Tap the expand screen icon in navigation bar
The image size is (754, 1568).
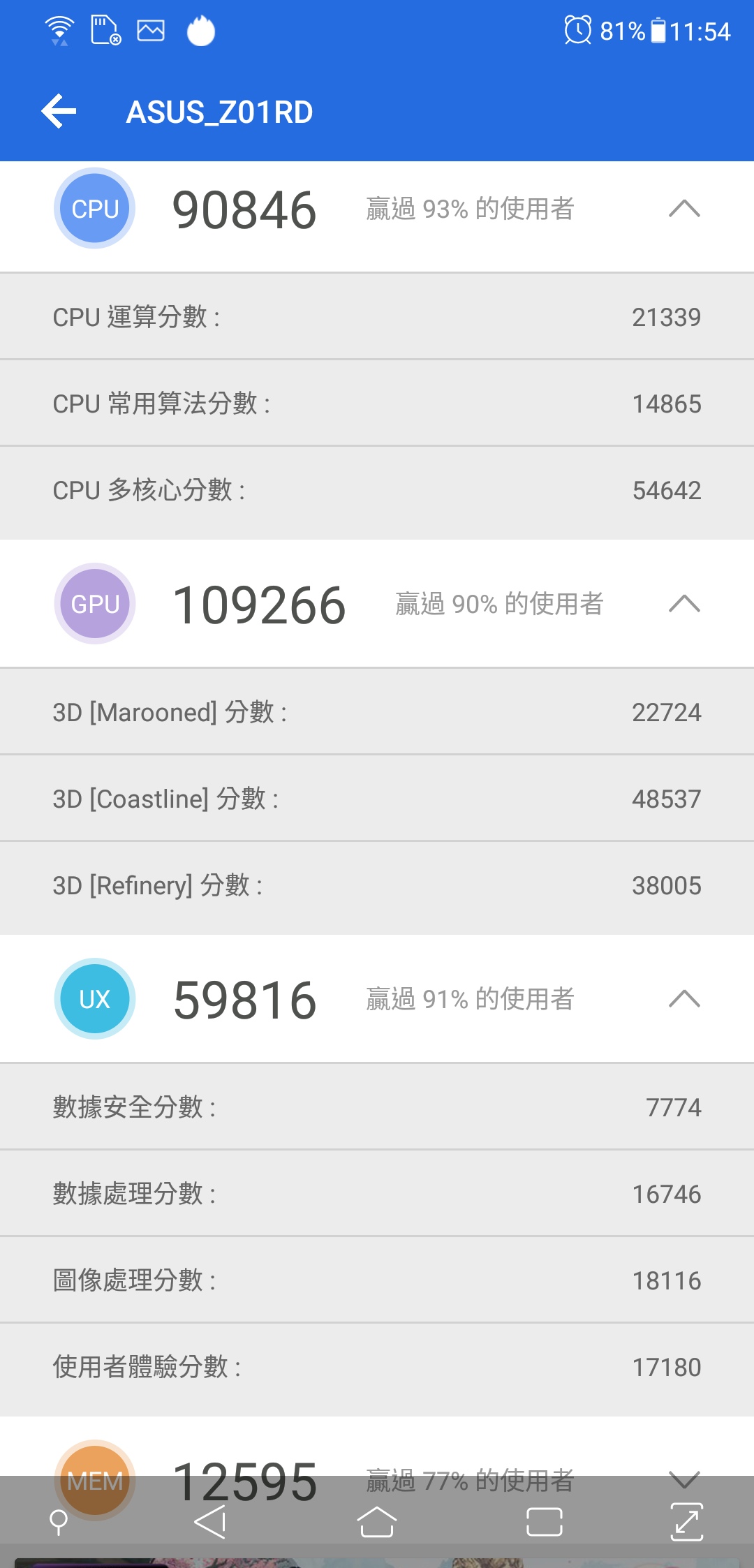(x=687, y=1522)
